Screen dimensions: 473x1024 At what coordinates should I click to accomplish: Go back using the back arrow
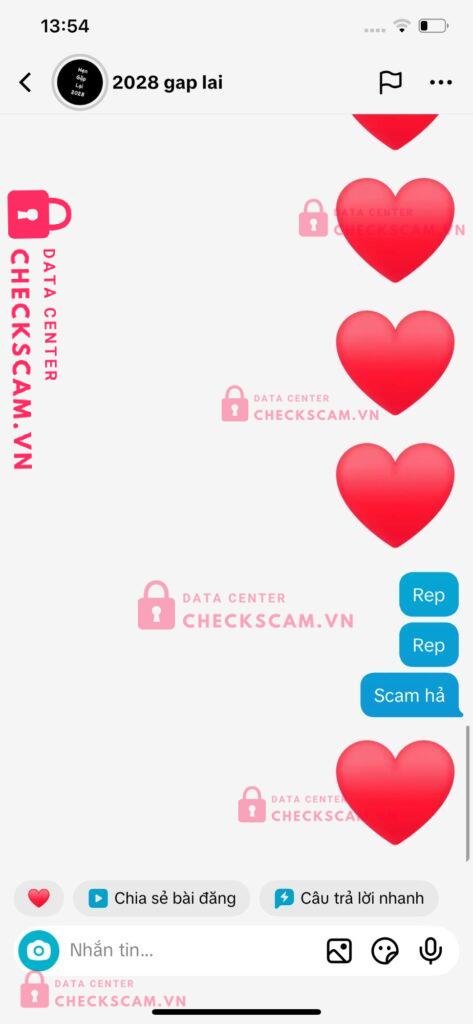[25, 82]
